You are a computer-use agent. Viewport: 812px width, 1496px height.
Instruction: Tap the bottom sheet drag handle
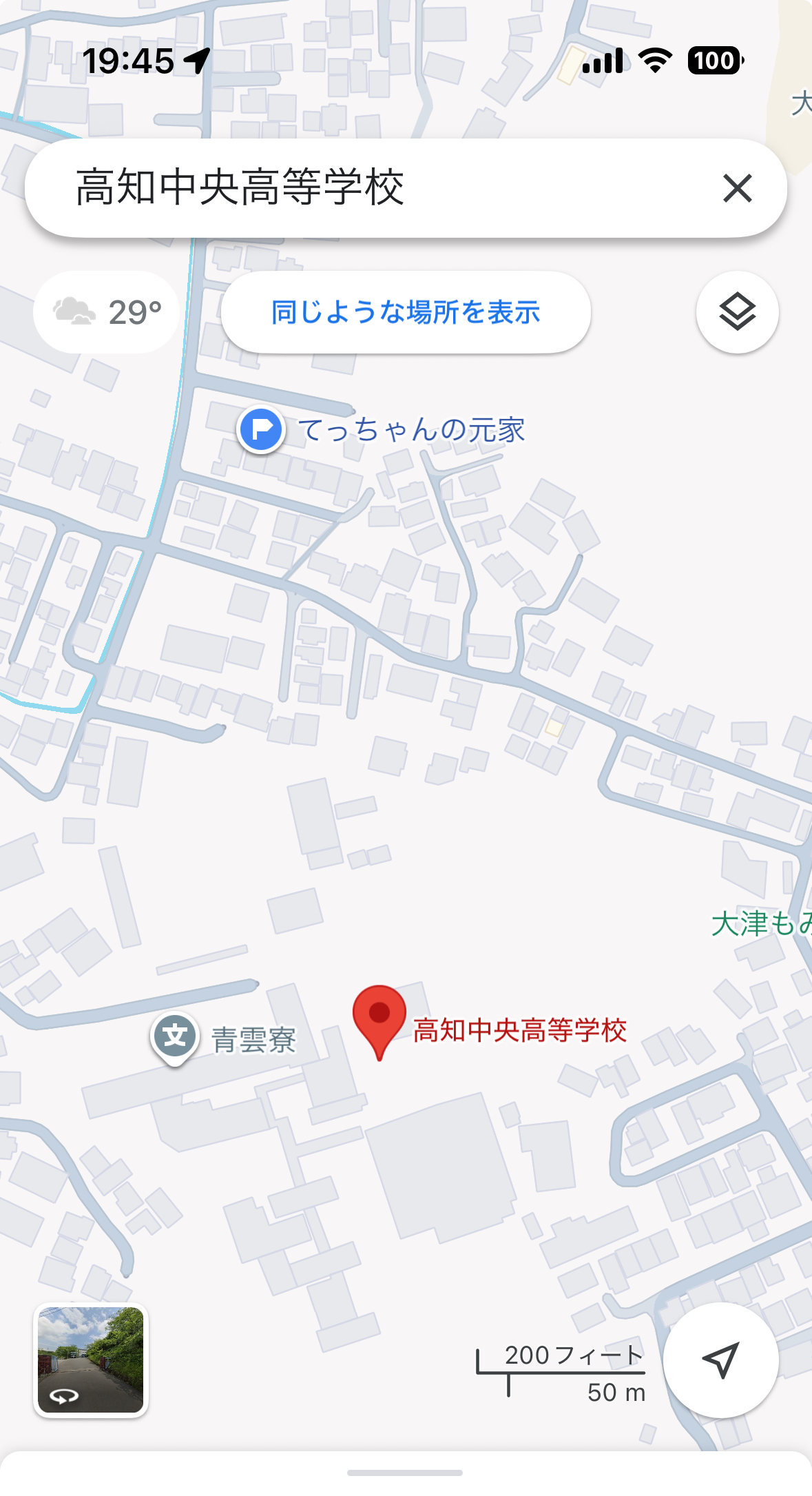[405, 1473]
